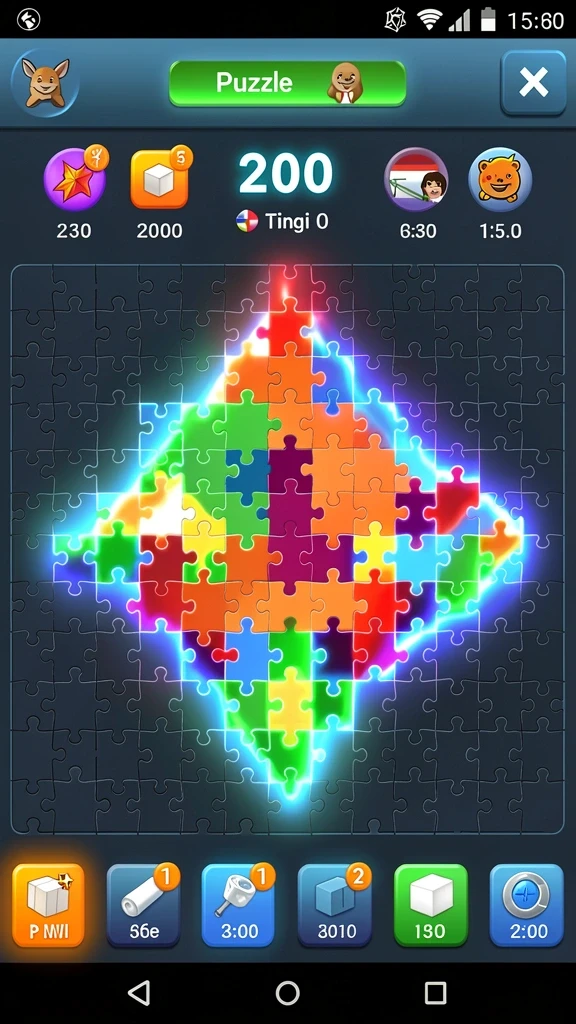
Task: Select the highlighted orange box tool
Action: click(48, 904)
